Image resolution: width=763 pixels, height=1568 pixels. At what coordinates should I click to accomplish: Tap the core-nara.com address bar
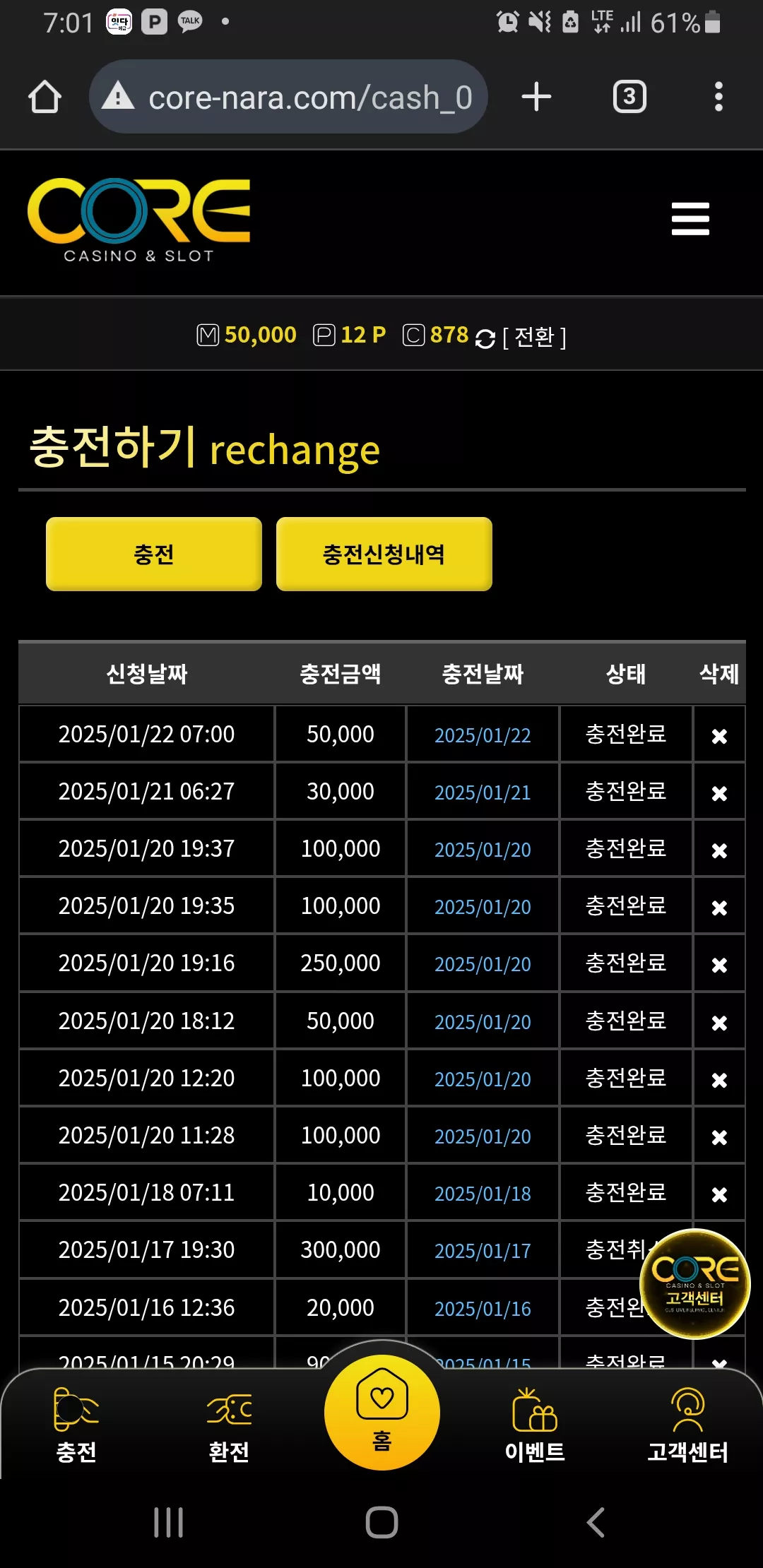(288, 97)
